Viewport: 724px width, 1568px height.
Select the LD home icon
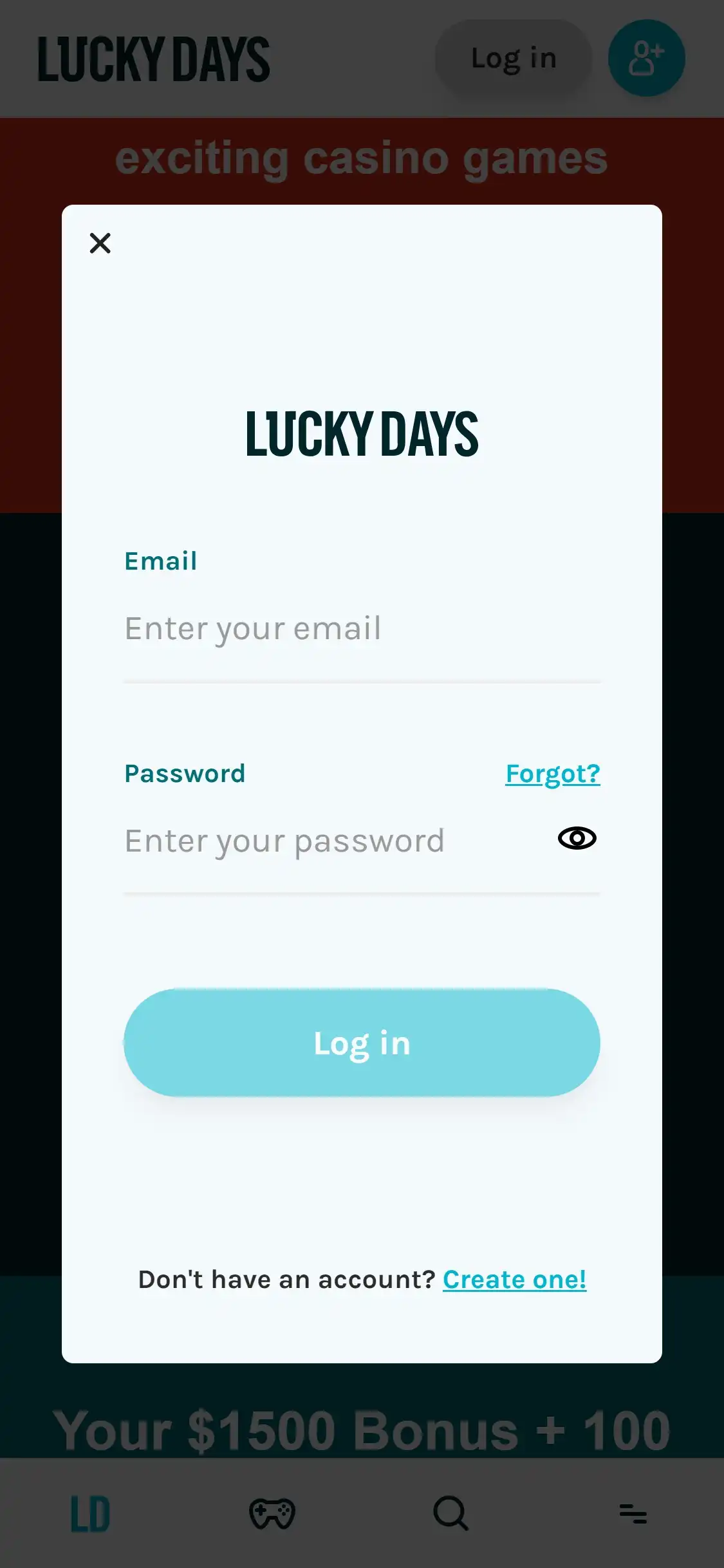90,1514
